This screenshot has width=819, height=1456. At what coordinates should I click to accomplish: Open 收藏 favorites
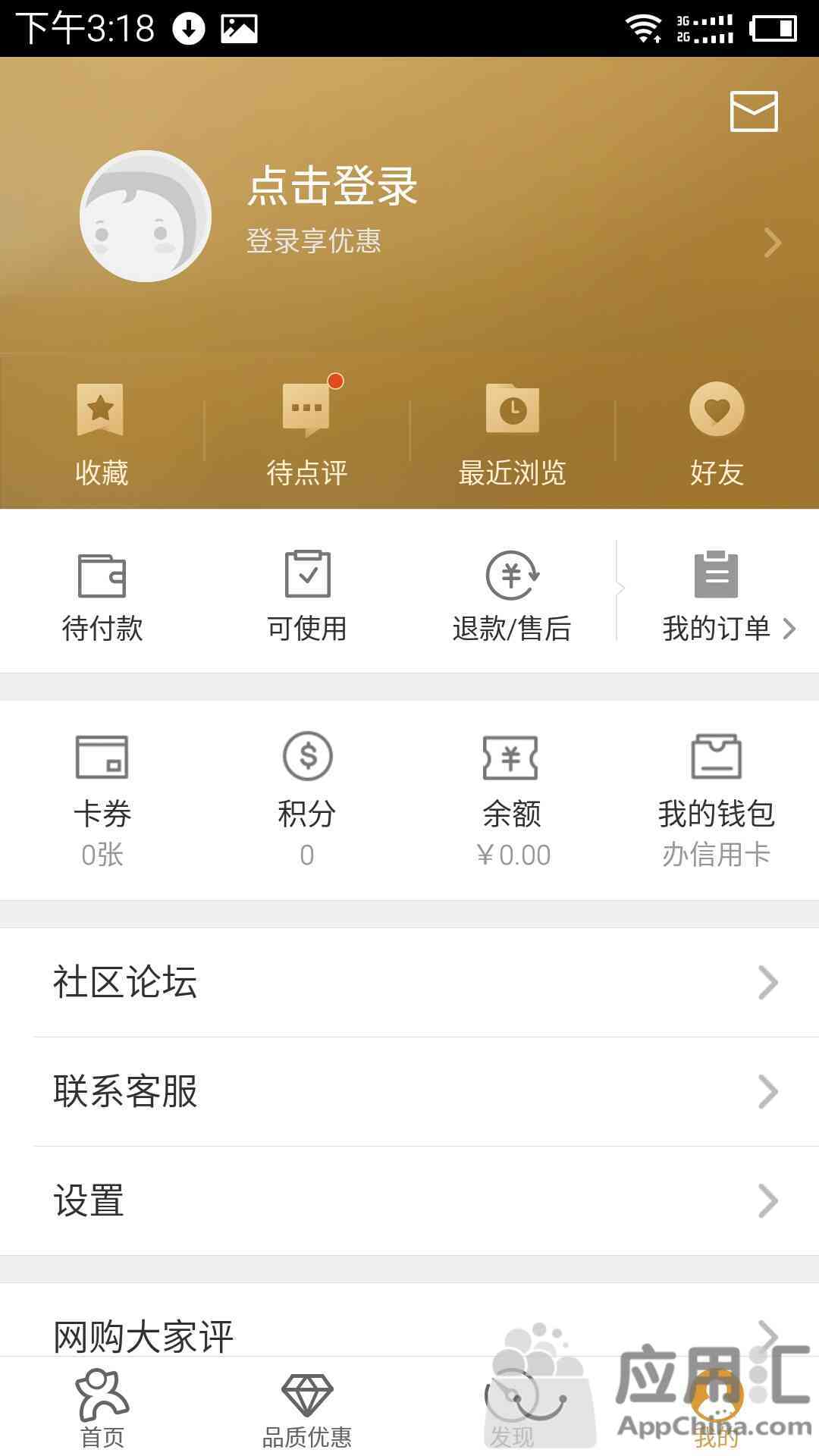coord(102,434)
